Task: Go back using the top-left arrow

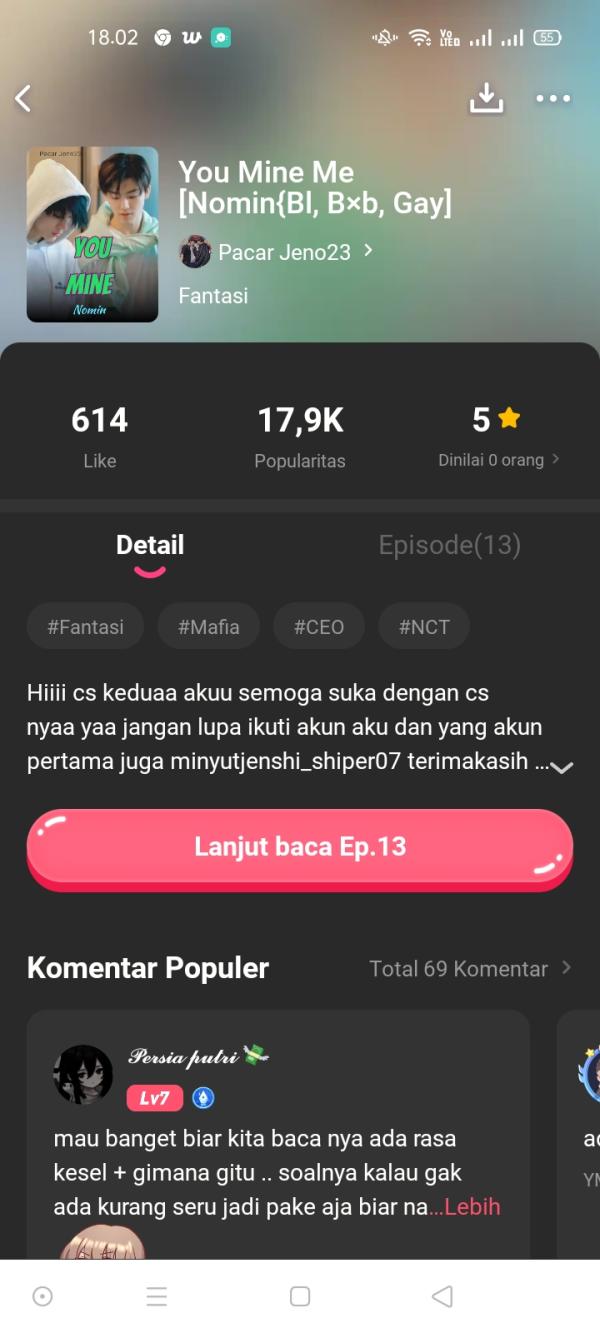Action: (x=23, y=98)
